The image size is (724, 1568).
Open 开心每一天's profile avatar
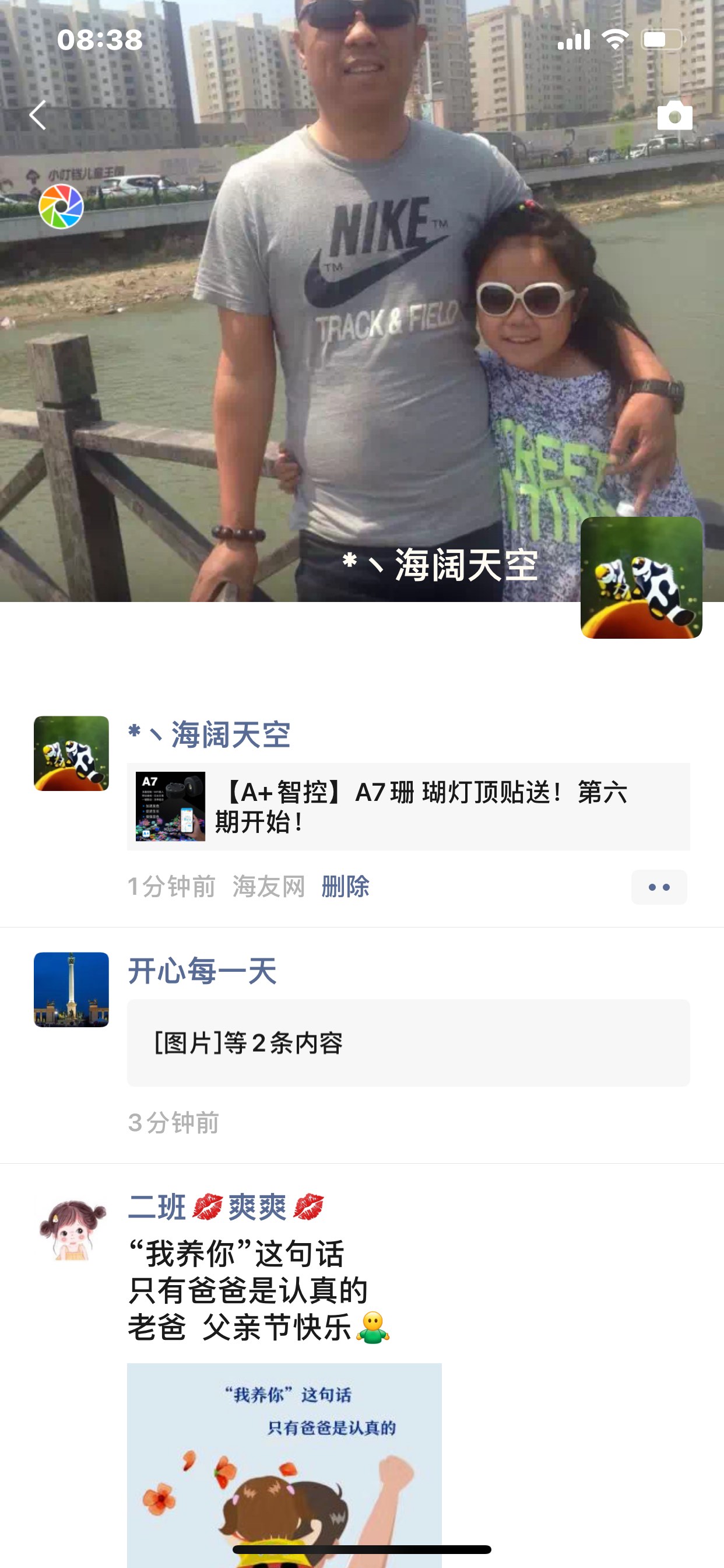point(71,990)
